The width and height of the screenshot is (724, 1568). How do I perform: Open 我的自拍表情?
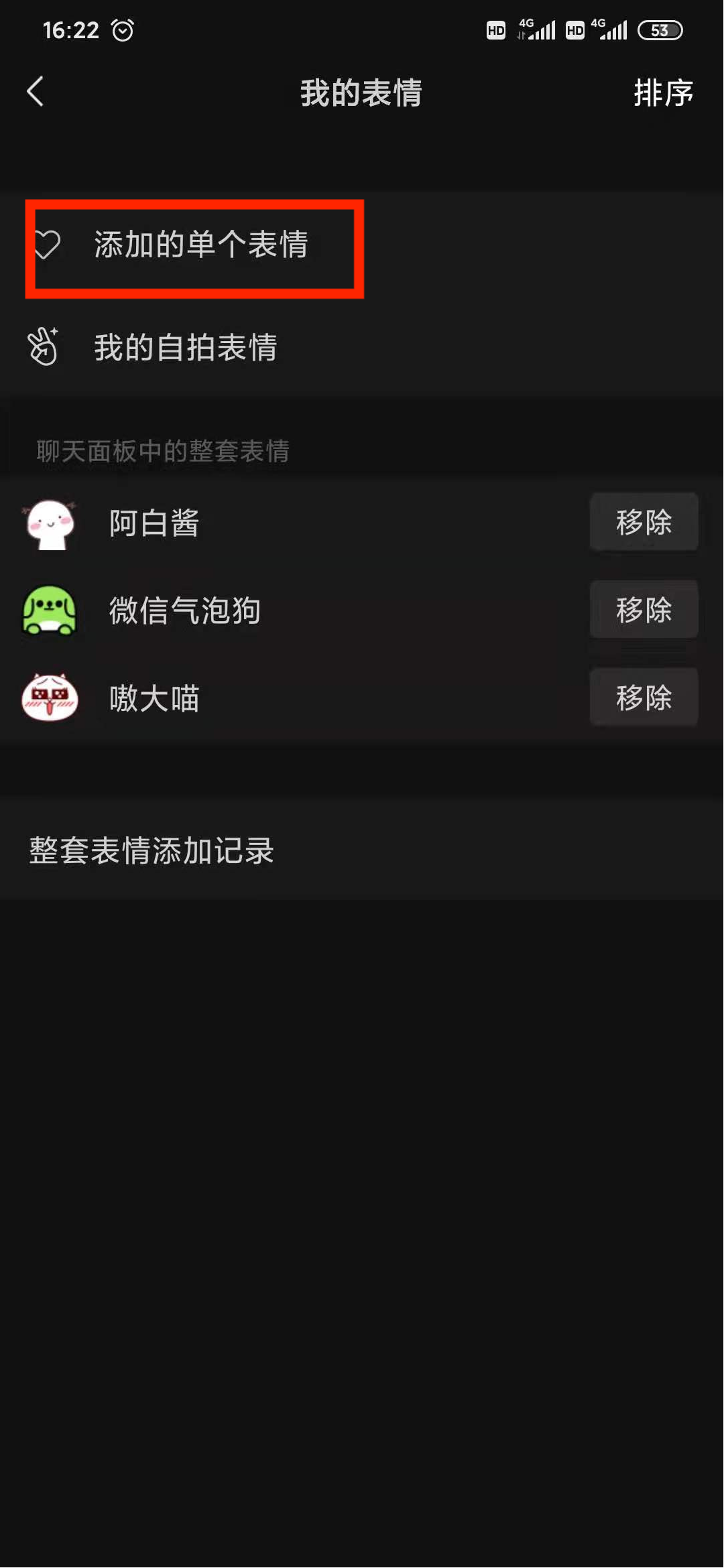pyautogui.click(x=186, y=348)
